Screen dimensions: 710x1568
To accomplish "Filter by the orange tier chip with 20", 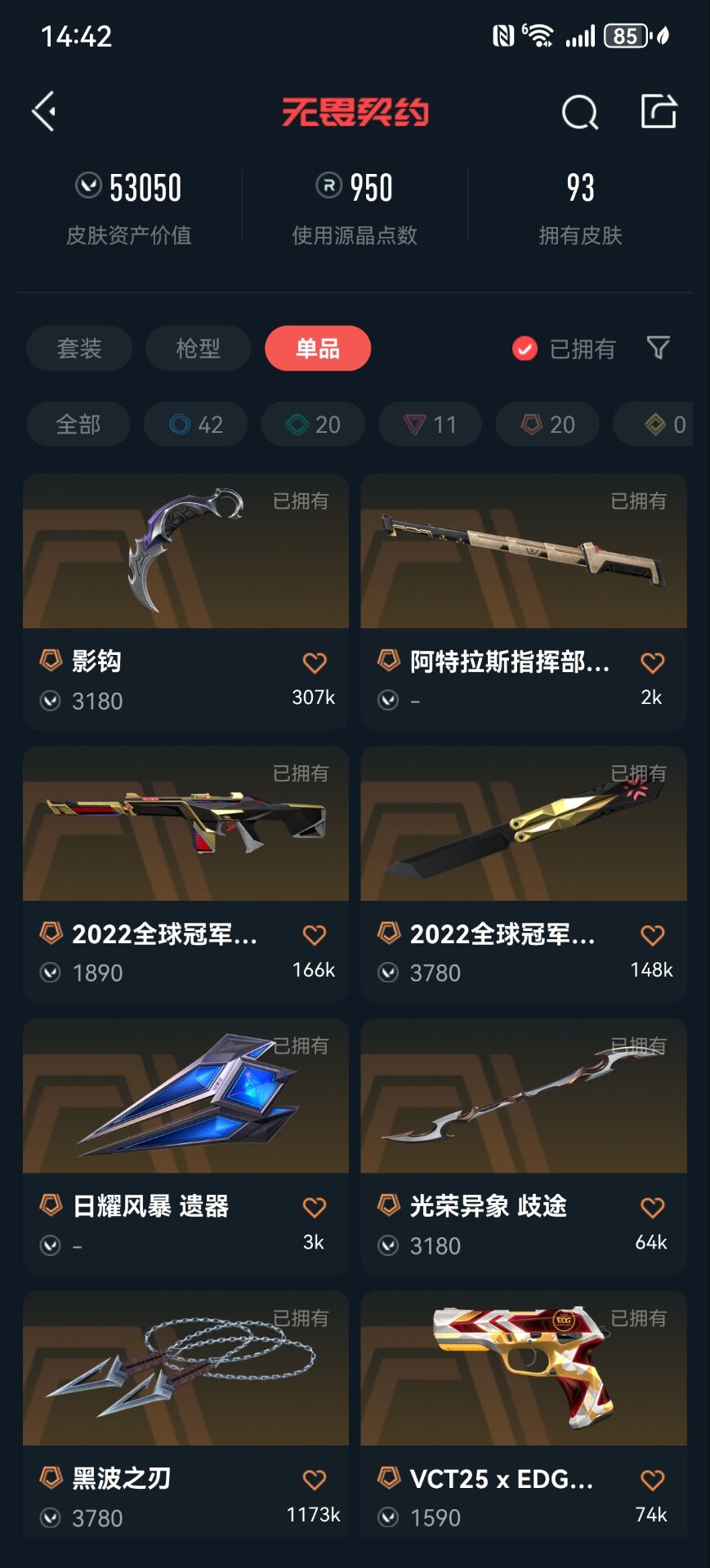I will coord(547,424).
